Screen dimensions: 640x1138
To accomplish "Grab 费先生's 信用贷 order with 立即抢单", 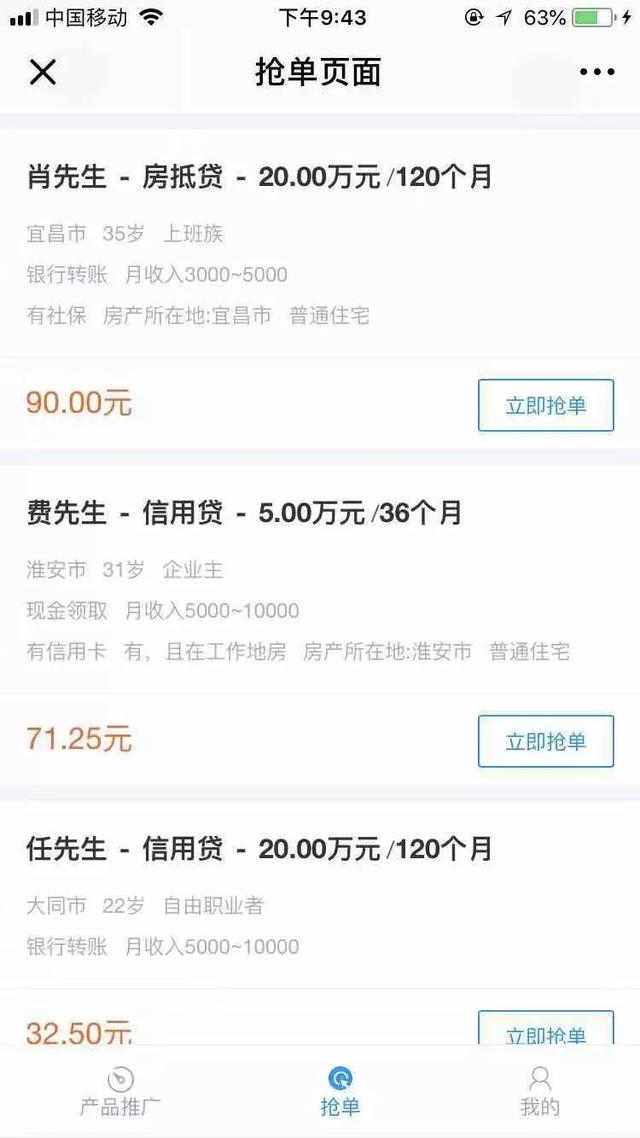I will point(545,741).
